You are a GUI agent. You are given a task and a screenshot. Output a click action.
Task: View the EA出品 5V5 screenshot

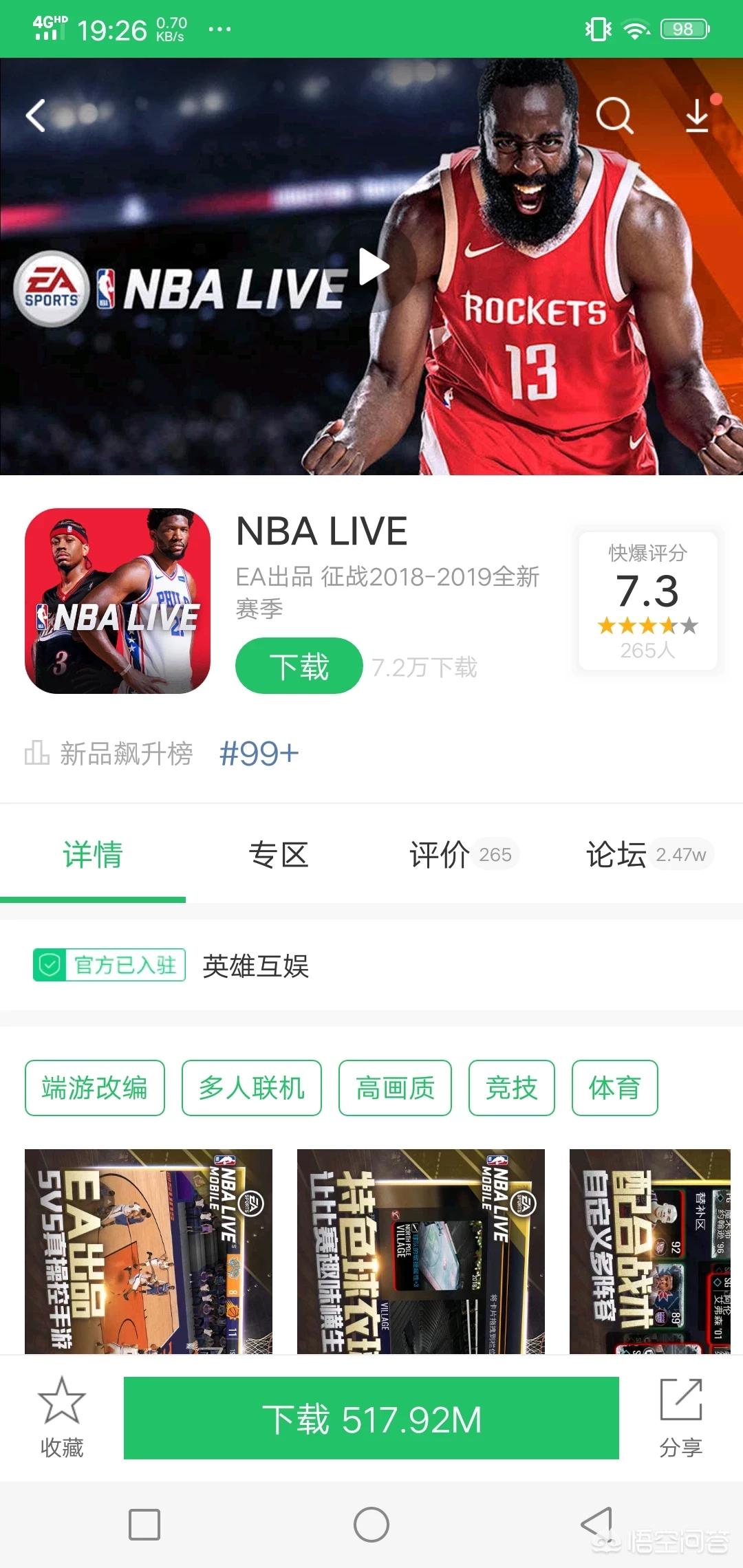pos(149,1252)
